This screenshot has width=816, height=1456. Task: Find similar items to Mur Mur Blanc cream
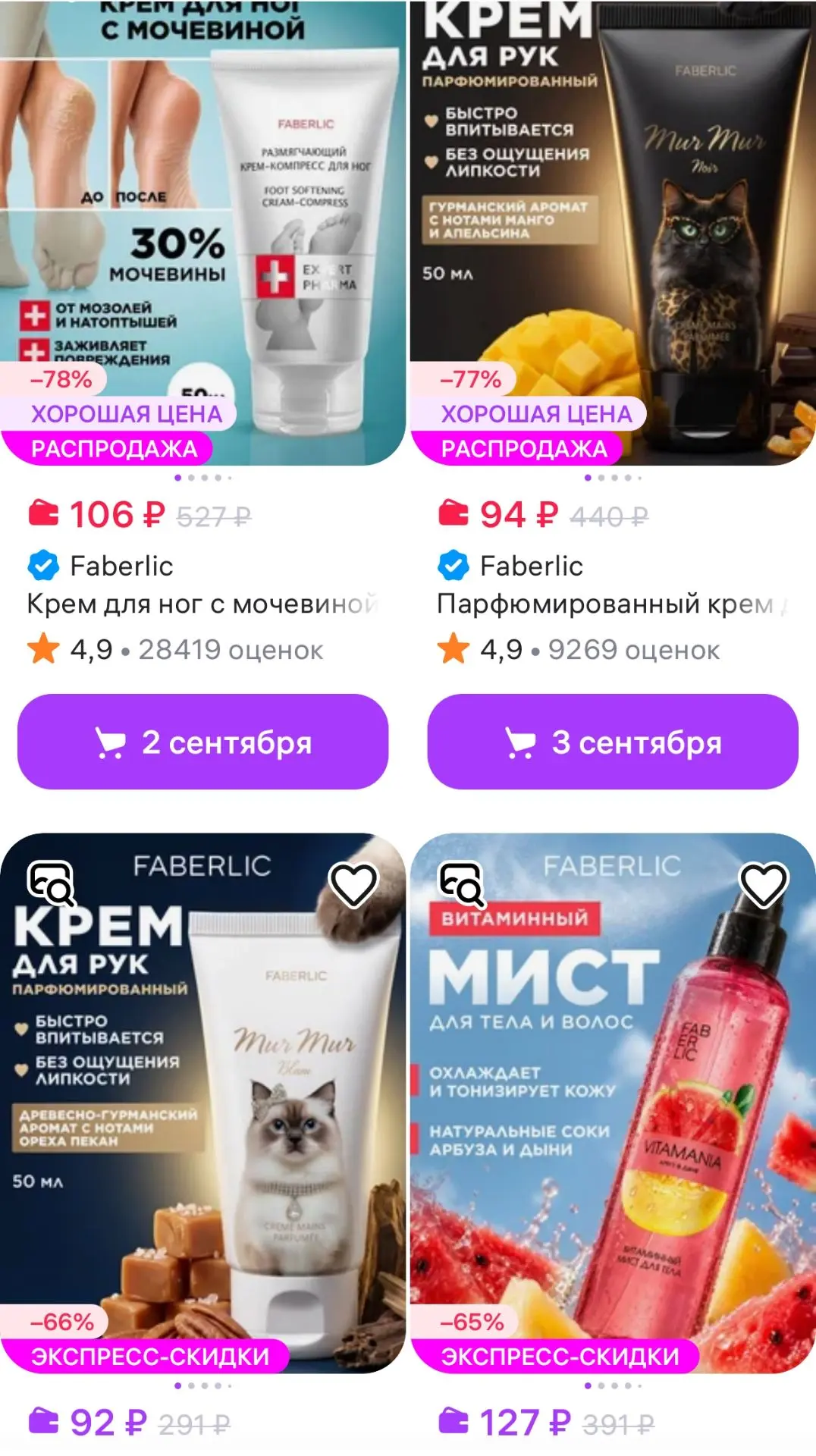pos(51,884)
